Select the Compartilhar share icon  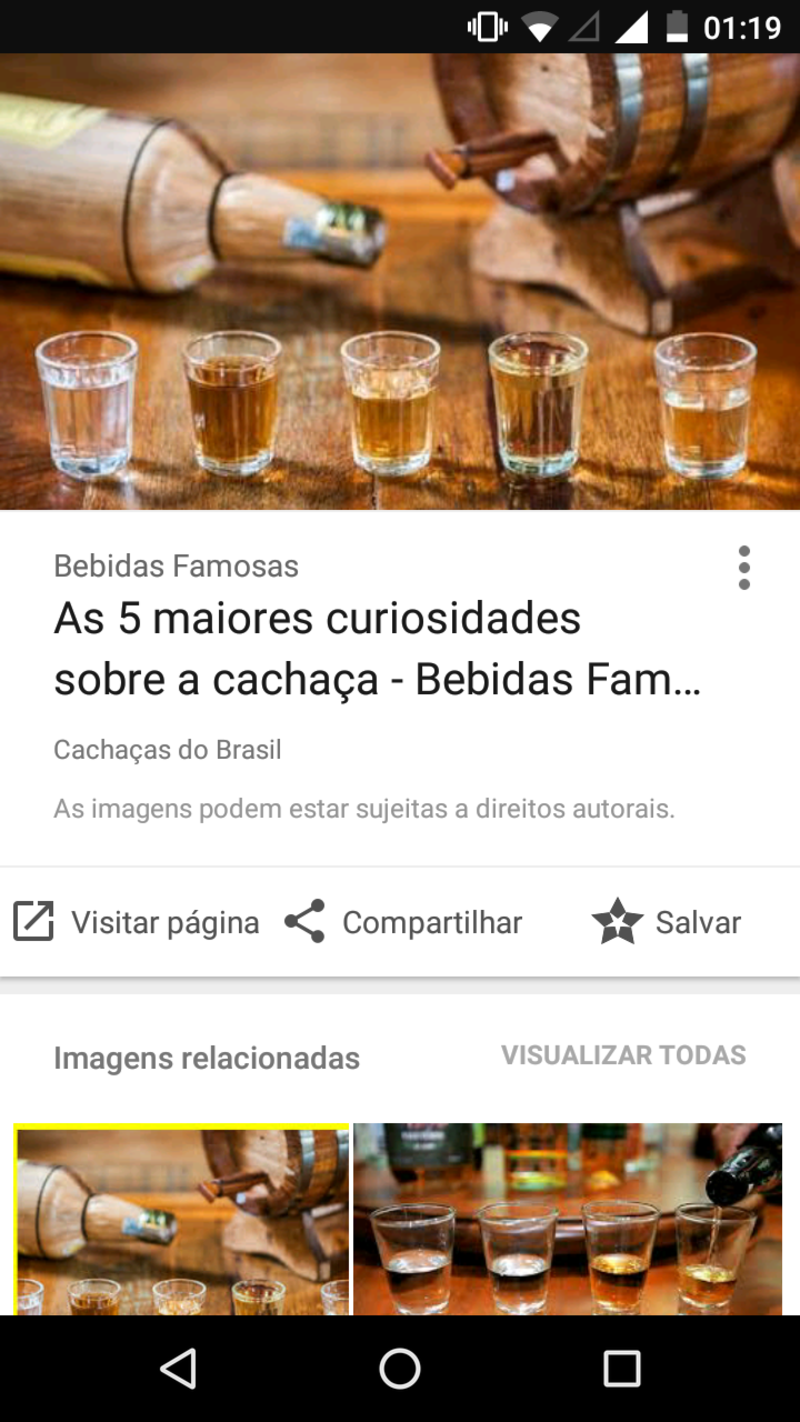click(x=304, y=922)
